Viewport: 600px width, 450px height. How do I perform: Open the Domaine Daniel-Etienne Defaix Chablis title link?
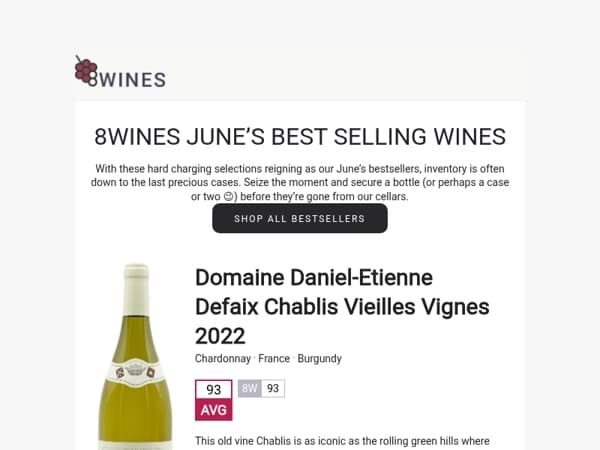313,306
